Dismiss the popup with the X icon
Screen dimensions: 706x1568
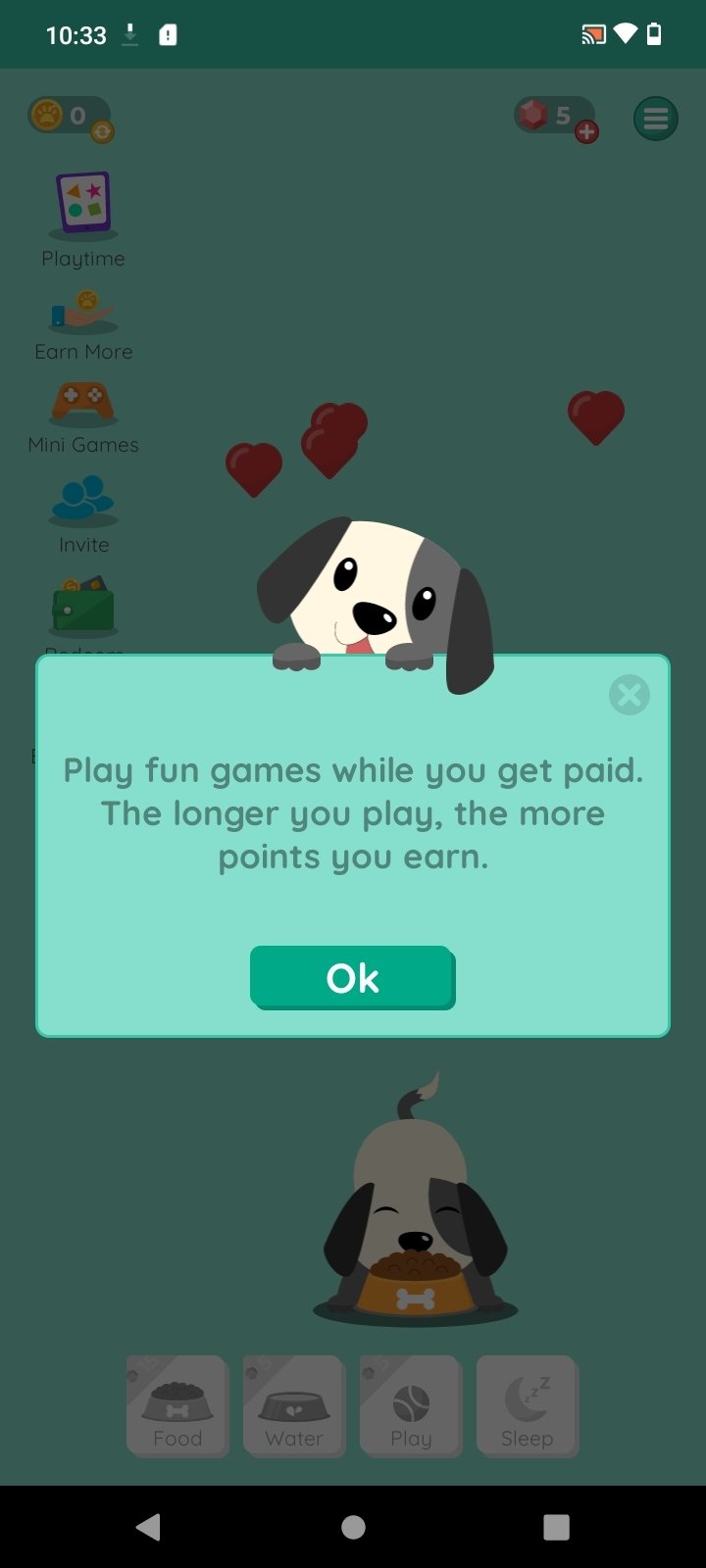tap(629, 695)
